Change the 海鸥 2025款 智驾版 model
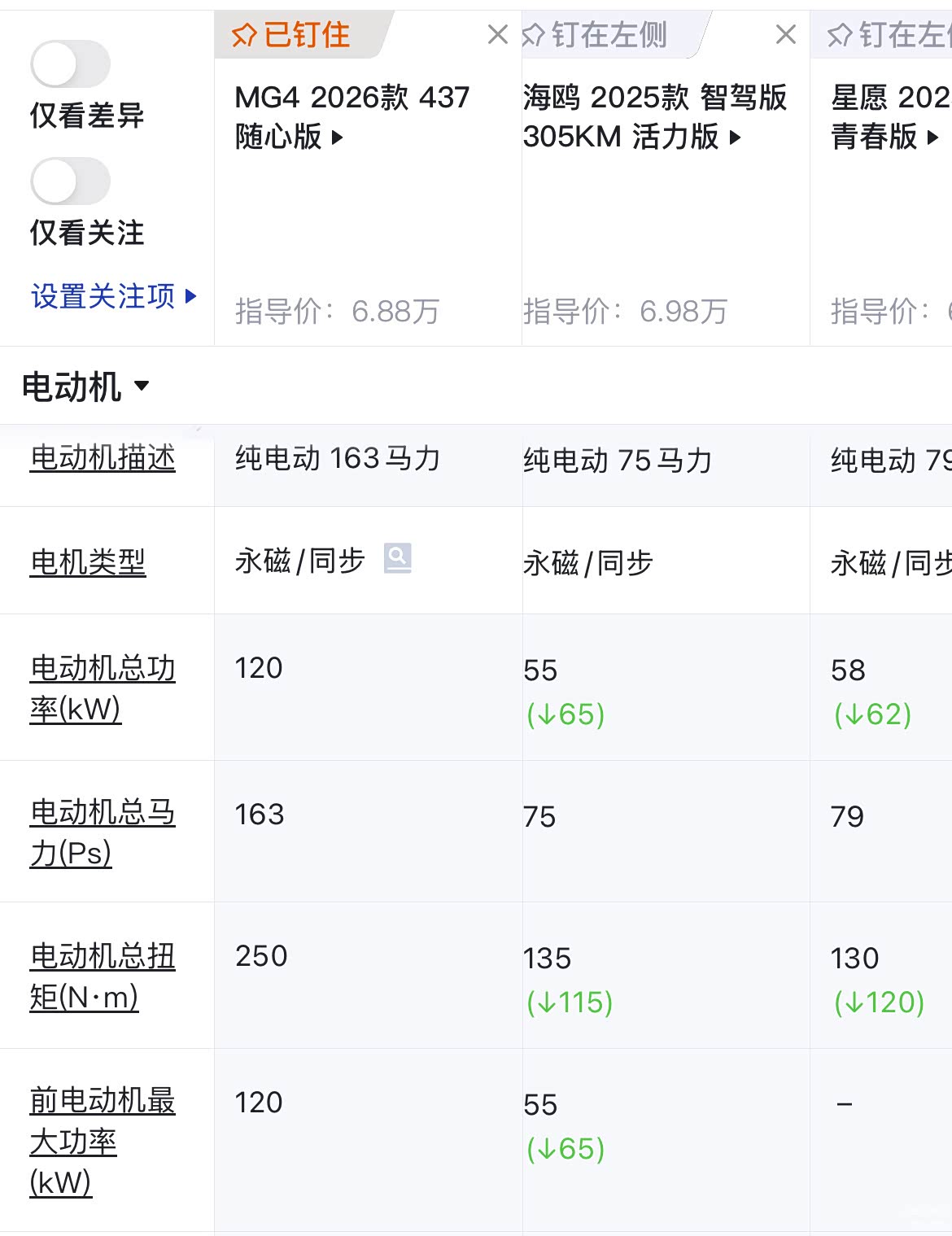 [654, 117]
